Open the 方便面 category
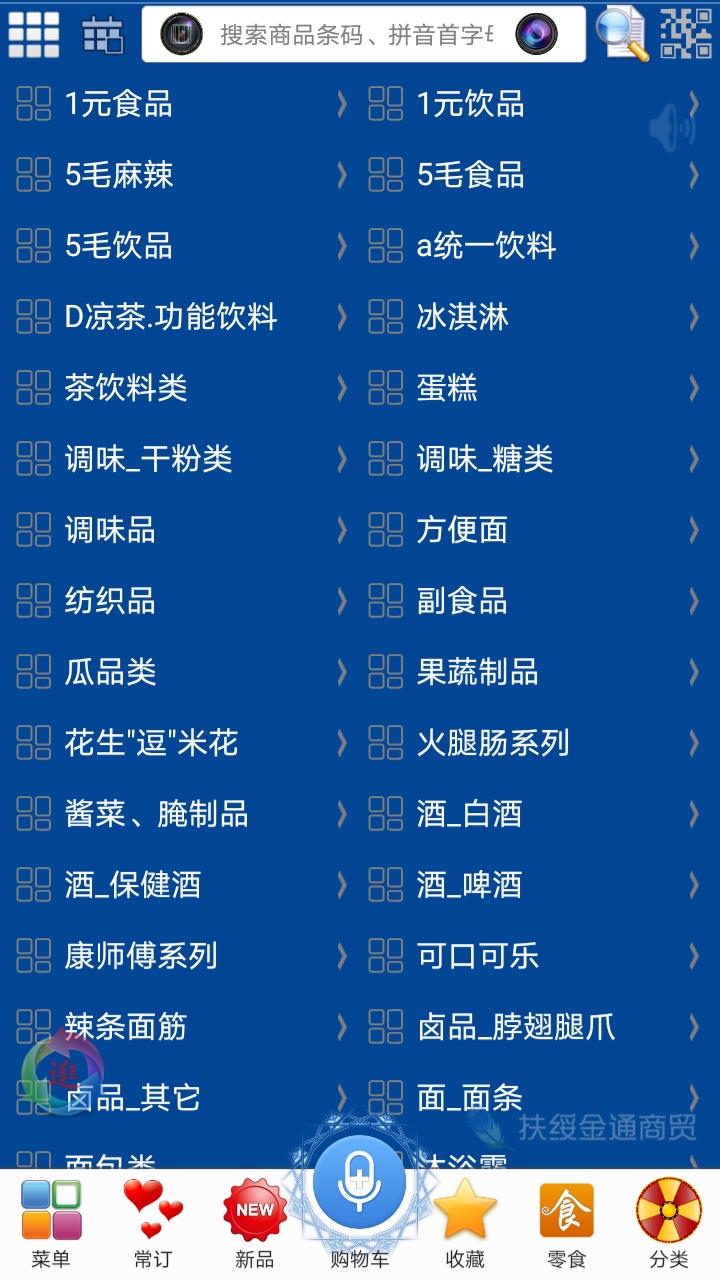Image resolution: width=720 pixels, height=1280 pixels. pyautogui.click(x=532, y=530)
